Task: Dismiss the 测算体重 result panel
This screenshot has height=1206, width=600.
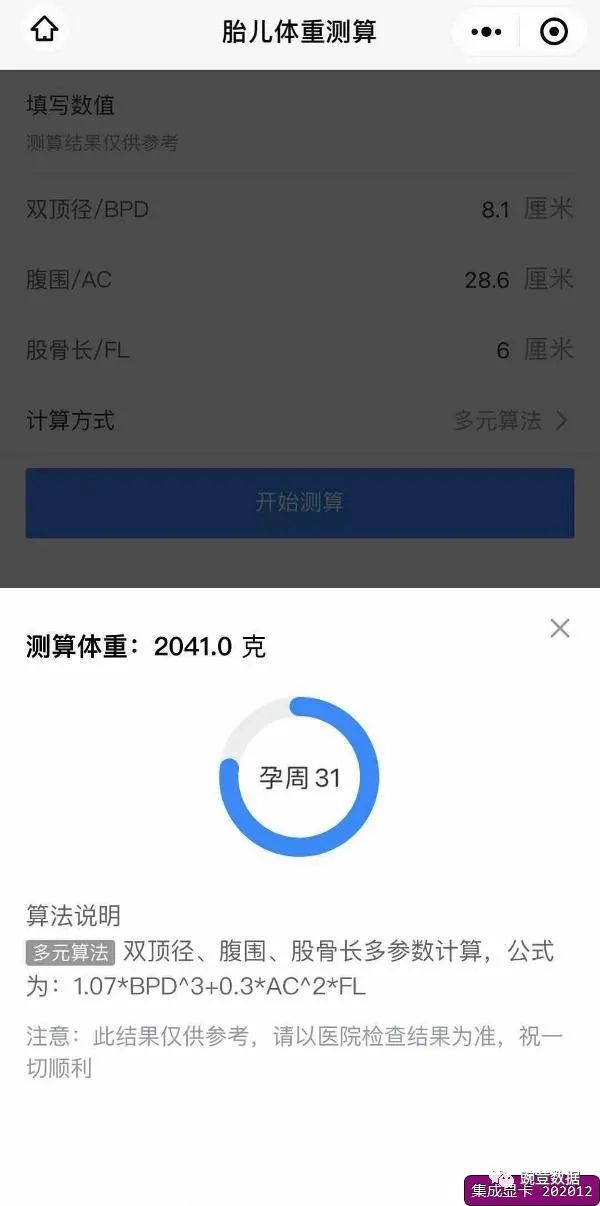Action: [x=560, y=628]
